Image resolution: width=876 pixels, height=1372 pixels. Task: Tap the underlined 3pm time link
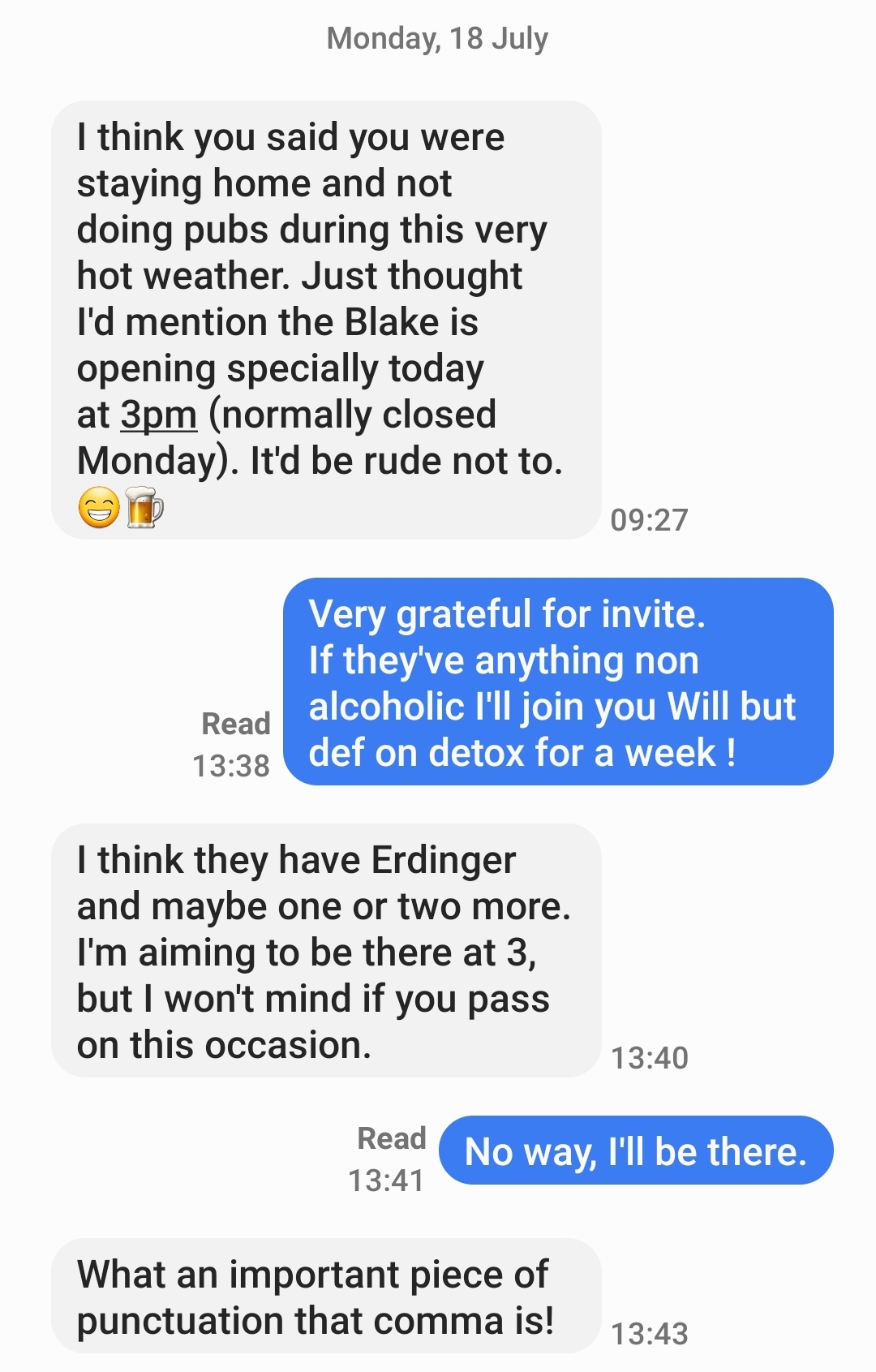coord(159,415)
